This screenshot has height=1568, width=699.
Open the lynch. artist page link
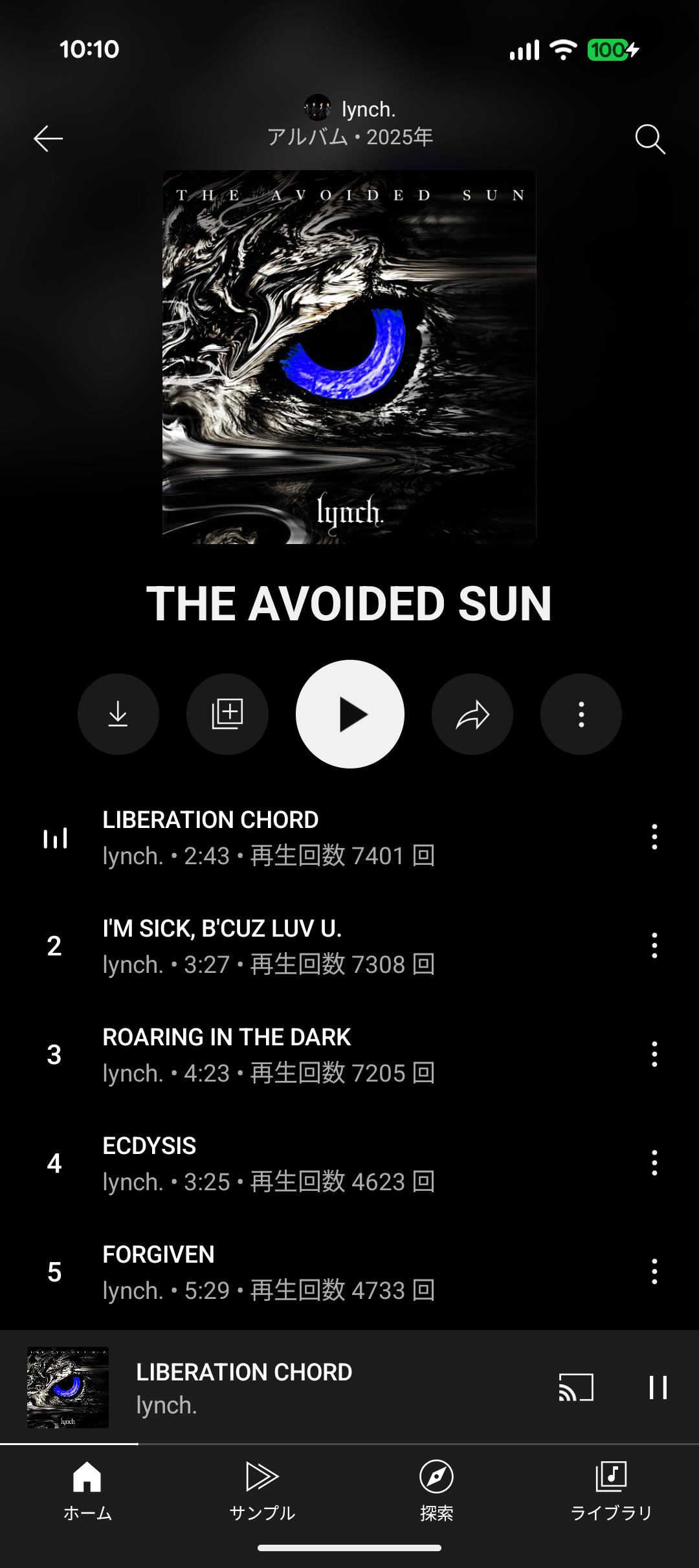pyautogui.click(x=351, y=109)
